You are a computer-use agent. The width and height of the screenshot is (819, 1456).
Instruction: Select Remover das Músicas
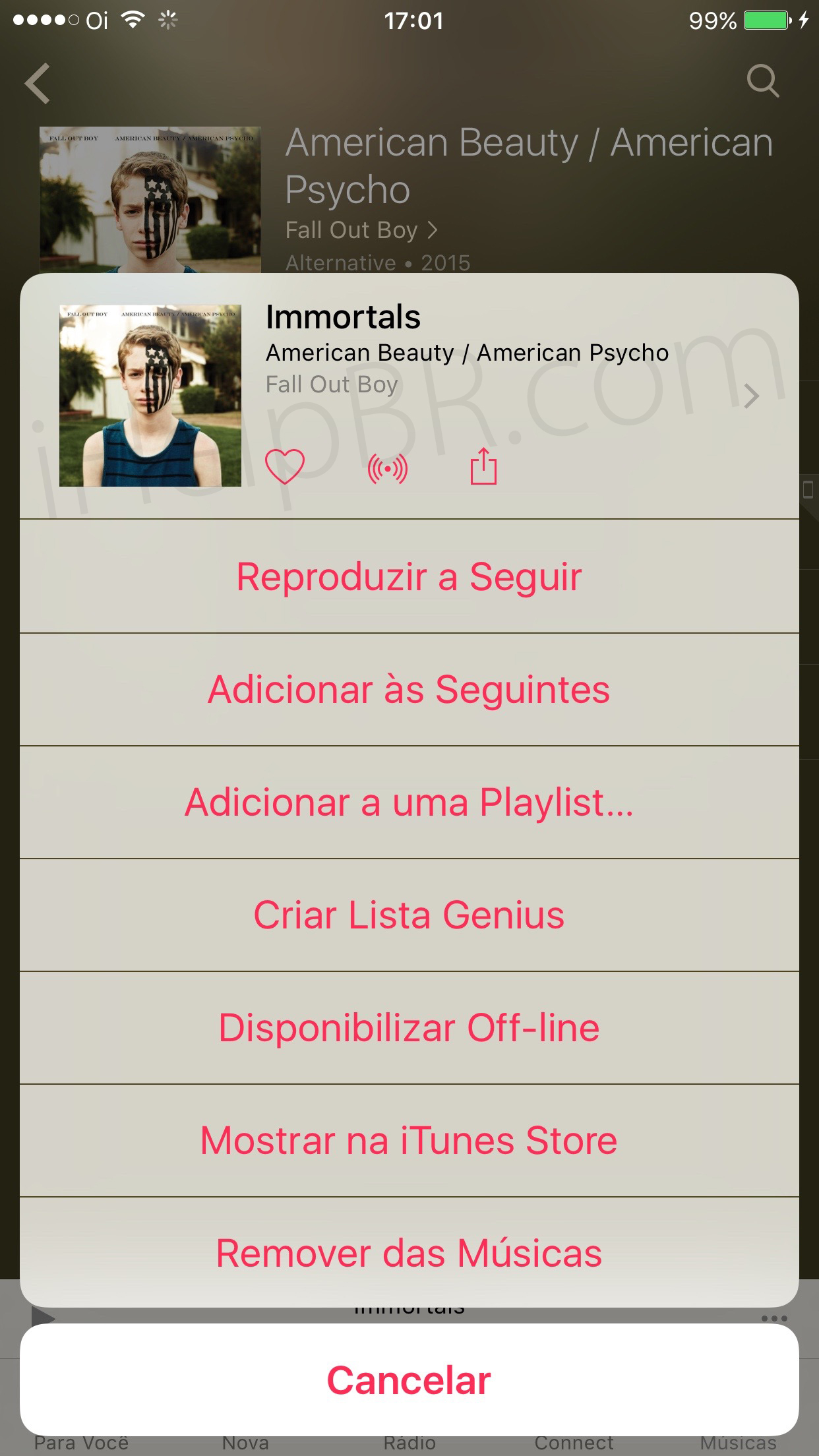(x=409, y=1253)
